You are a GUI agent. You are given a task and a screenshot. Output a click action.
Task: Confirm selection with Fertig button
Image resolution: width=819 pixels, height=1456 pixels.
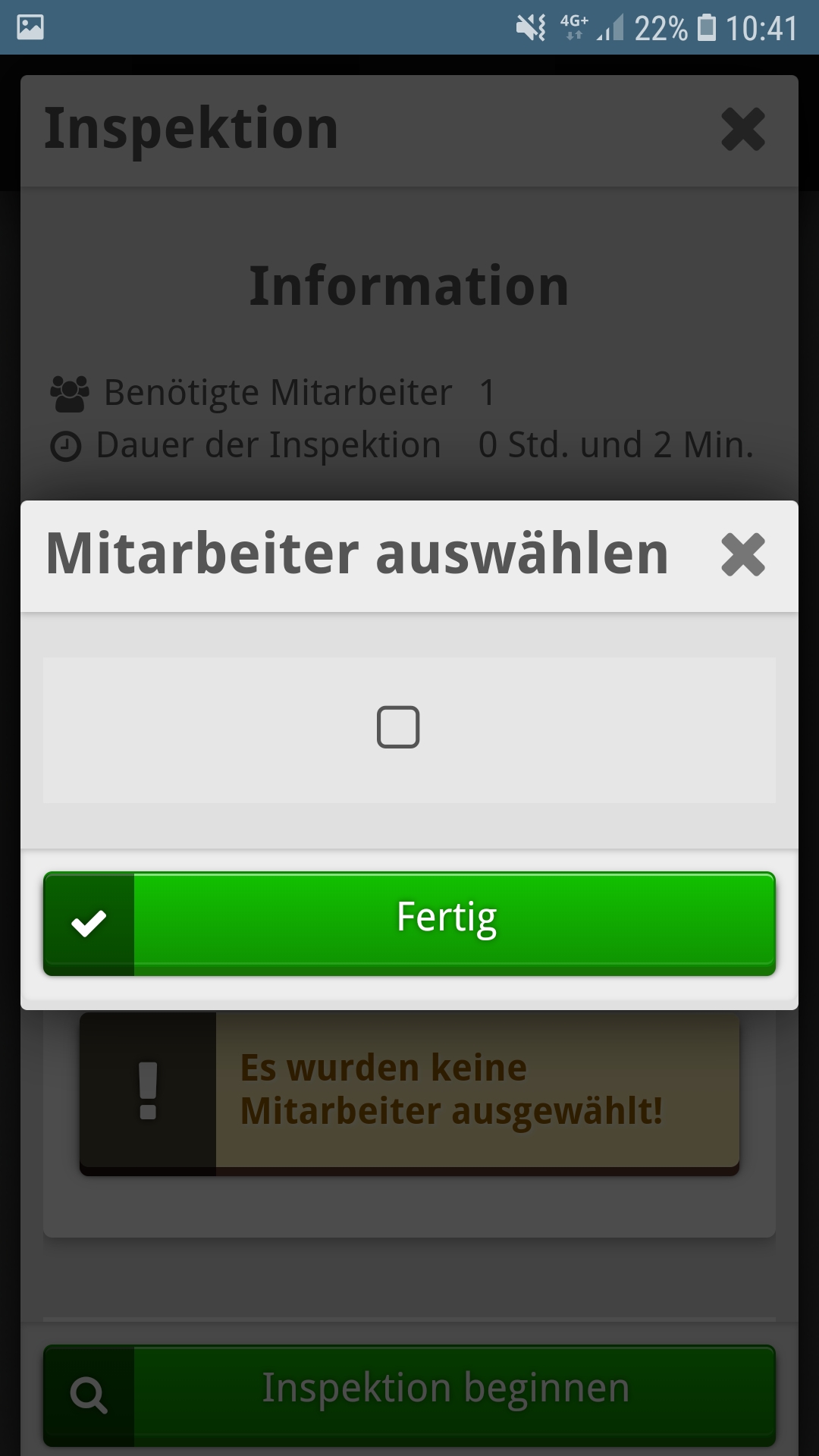(409, 923)
